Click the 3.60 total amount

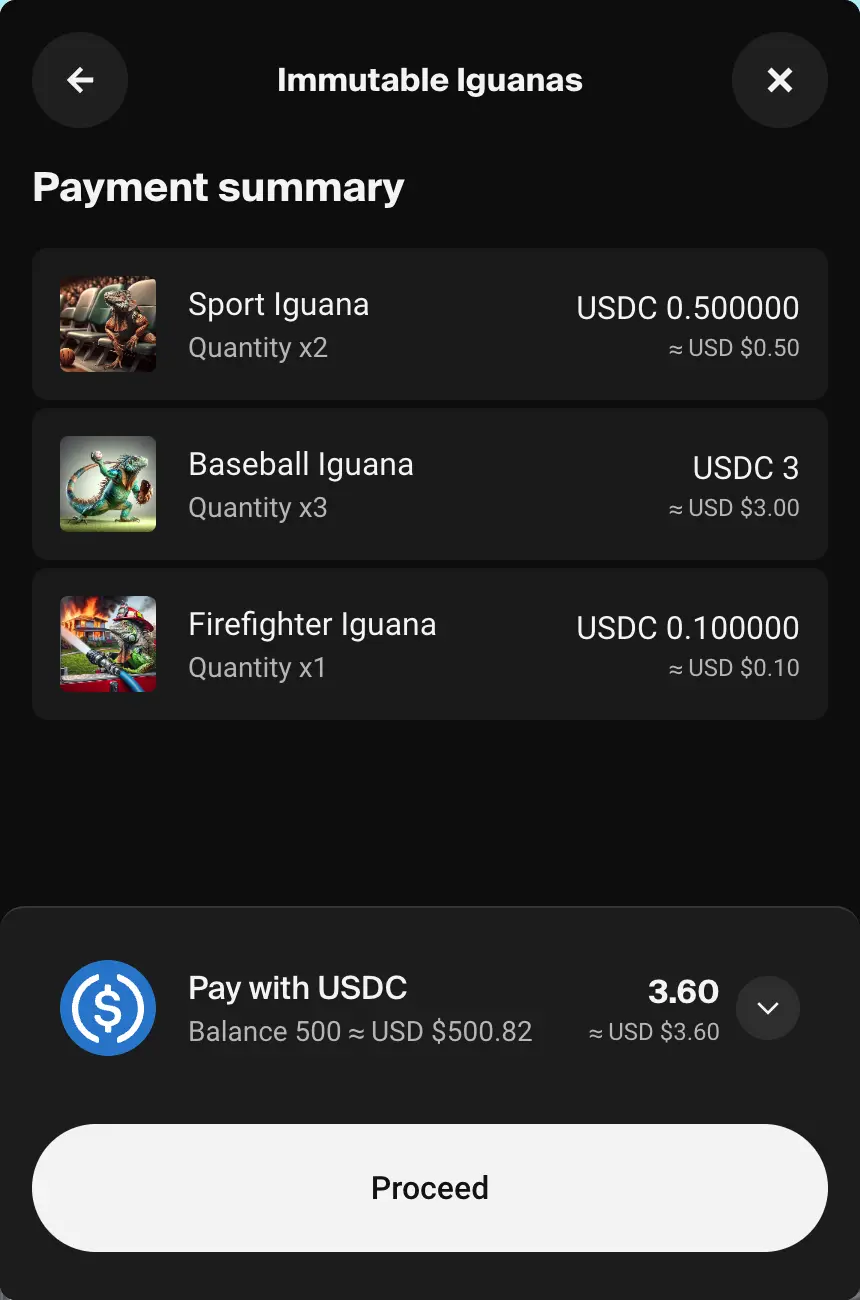coord(683,992)
